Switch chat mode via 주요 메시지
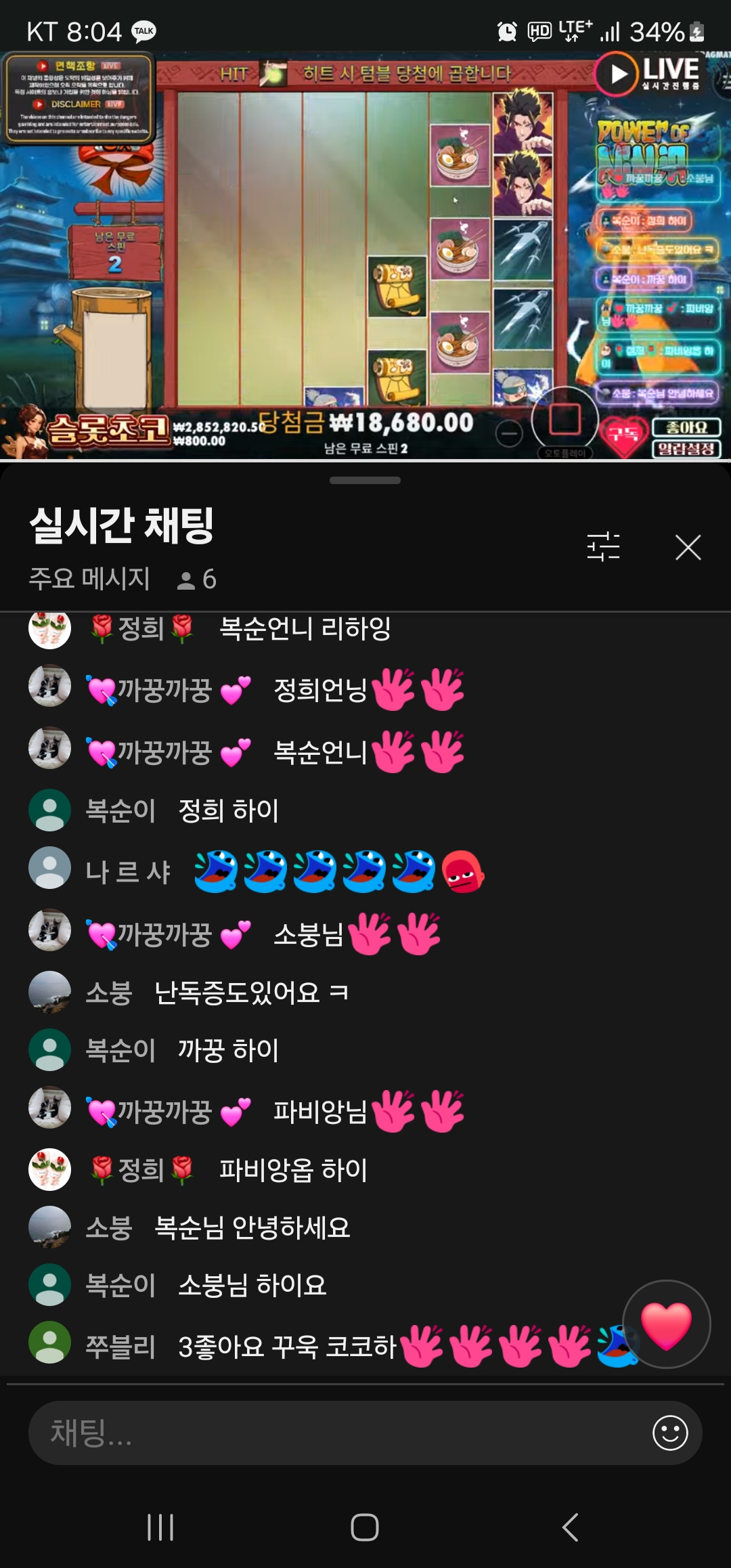This screenshot has width=731, height=1568. pos(89,579)
